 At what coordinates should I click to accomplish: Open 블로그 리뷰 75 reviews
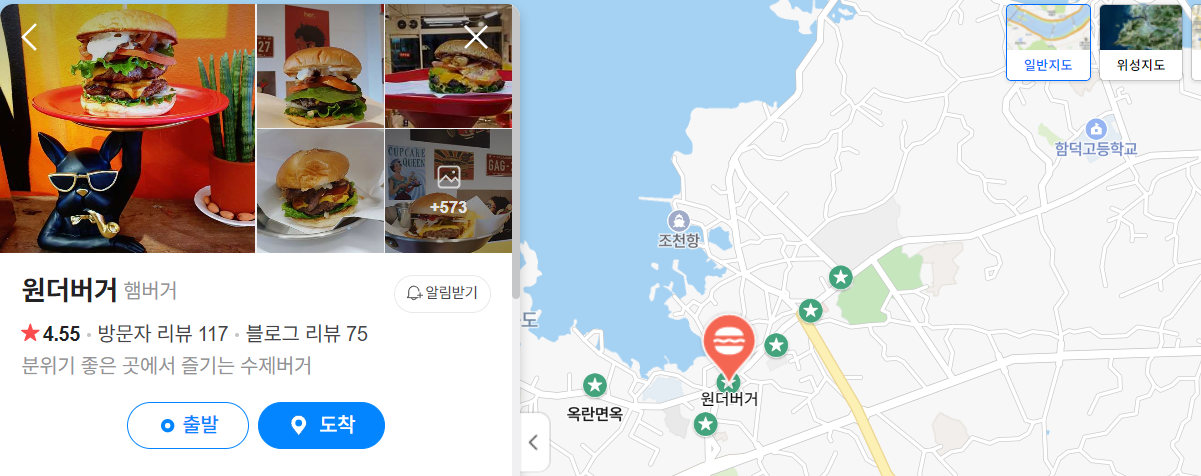306,334
